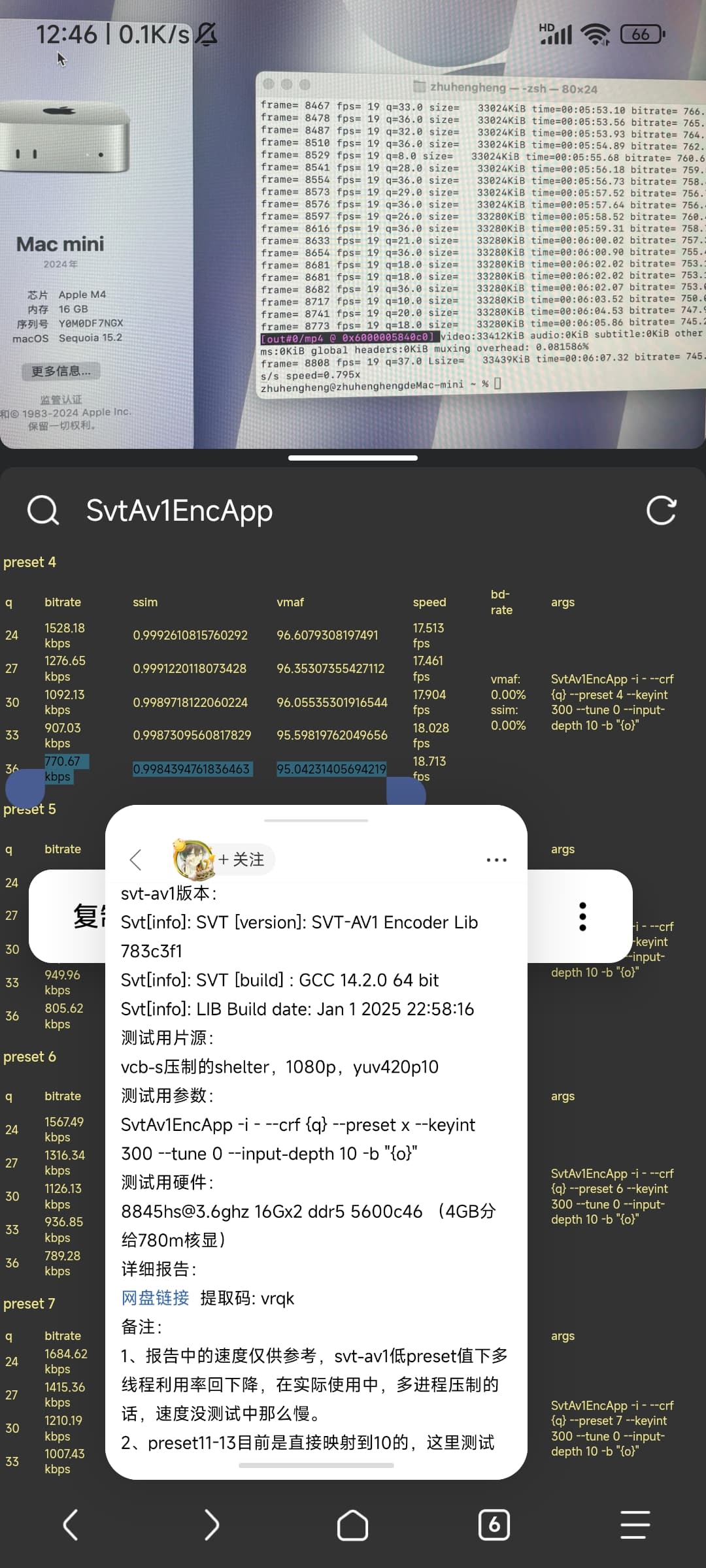
Task: Navigate back with the browser's back arrow
Action: [71, 1525]
